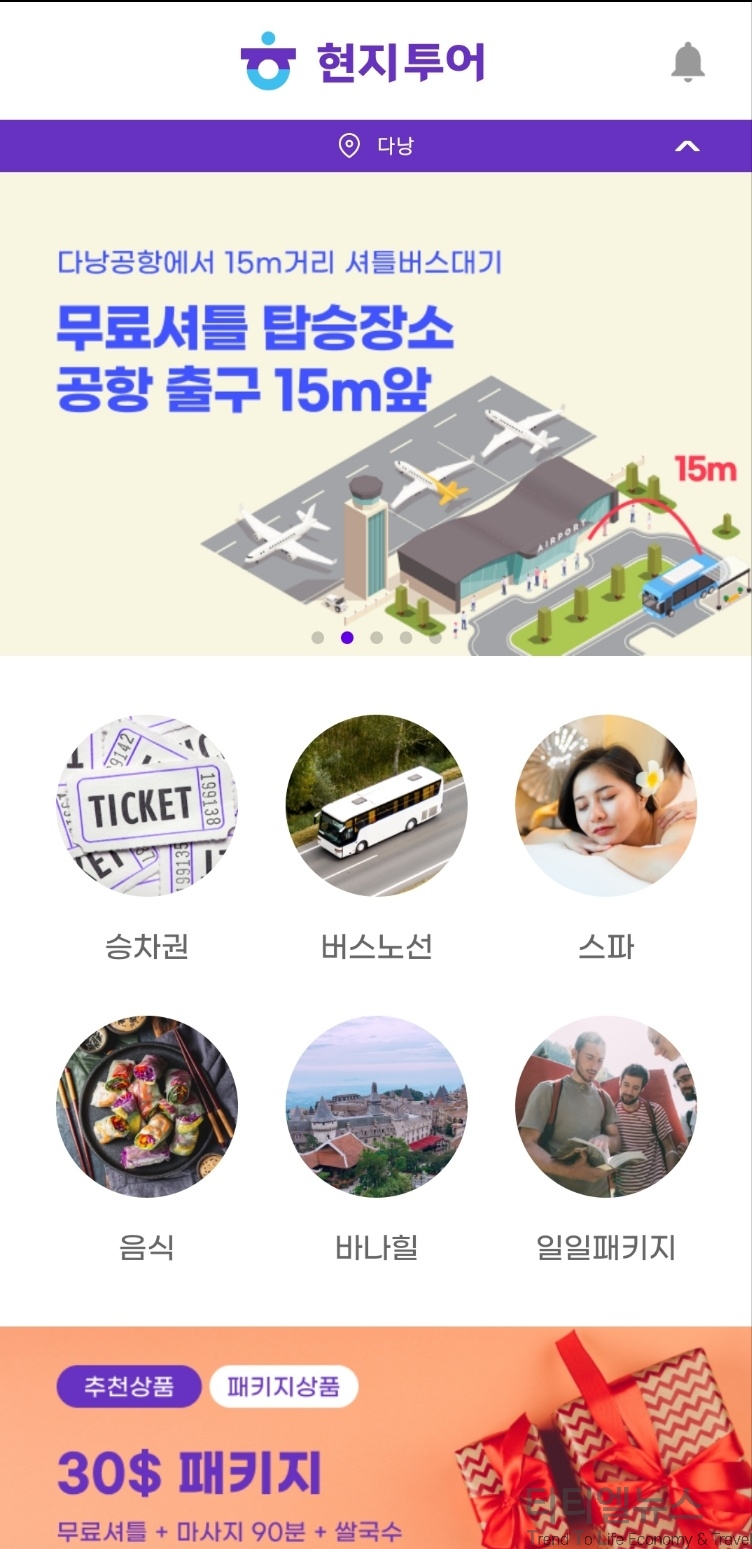
Task: Jump to the third banner page dot
Action: 376,637
